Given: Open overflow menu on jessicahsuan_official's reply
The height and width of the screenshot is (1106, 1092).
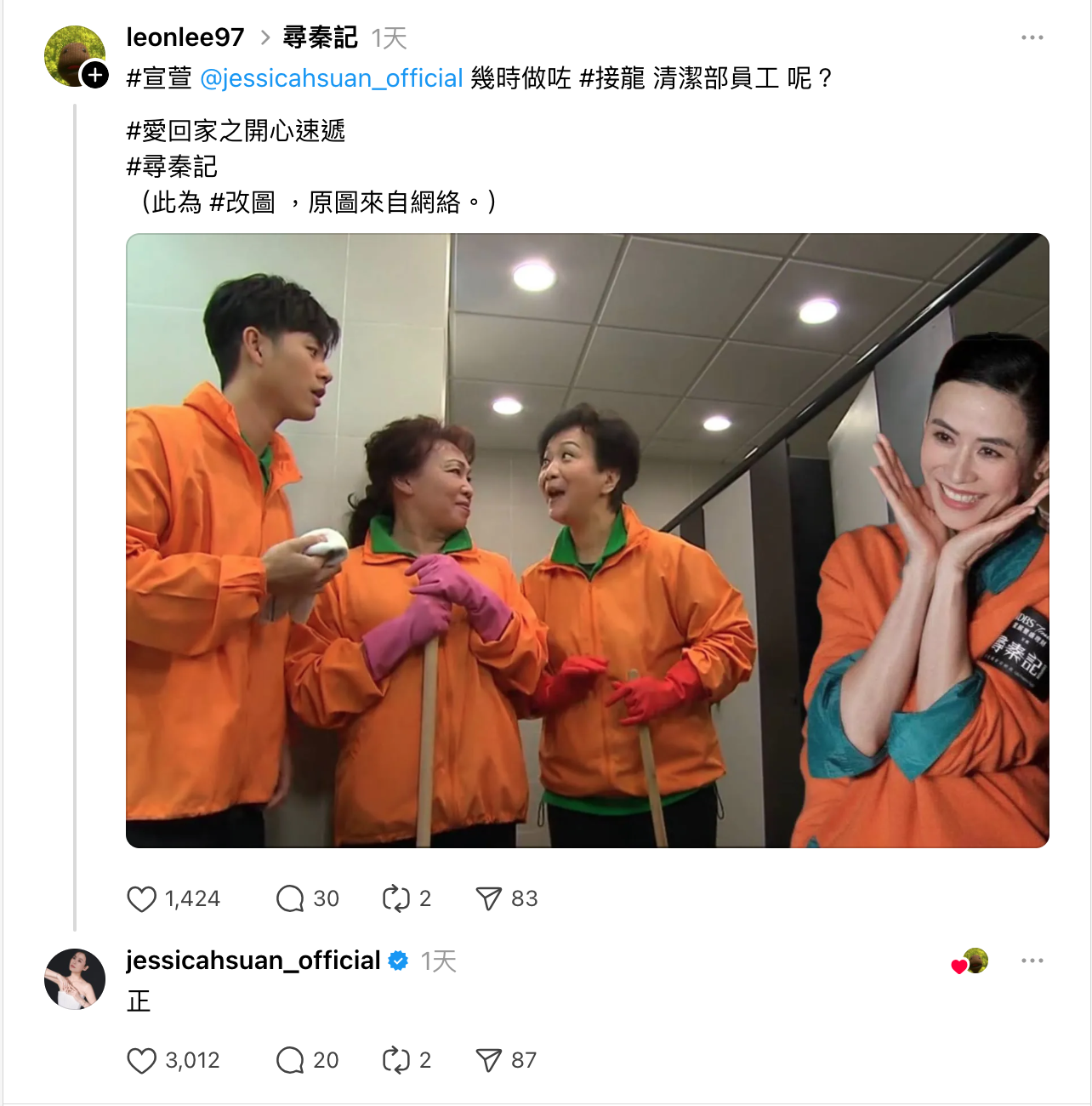Looking at the screenshot, I should click(1032, 961).
